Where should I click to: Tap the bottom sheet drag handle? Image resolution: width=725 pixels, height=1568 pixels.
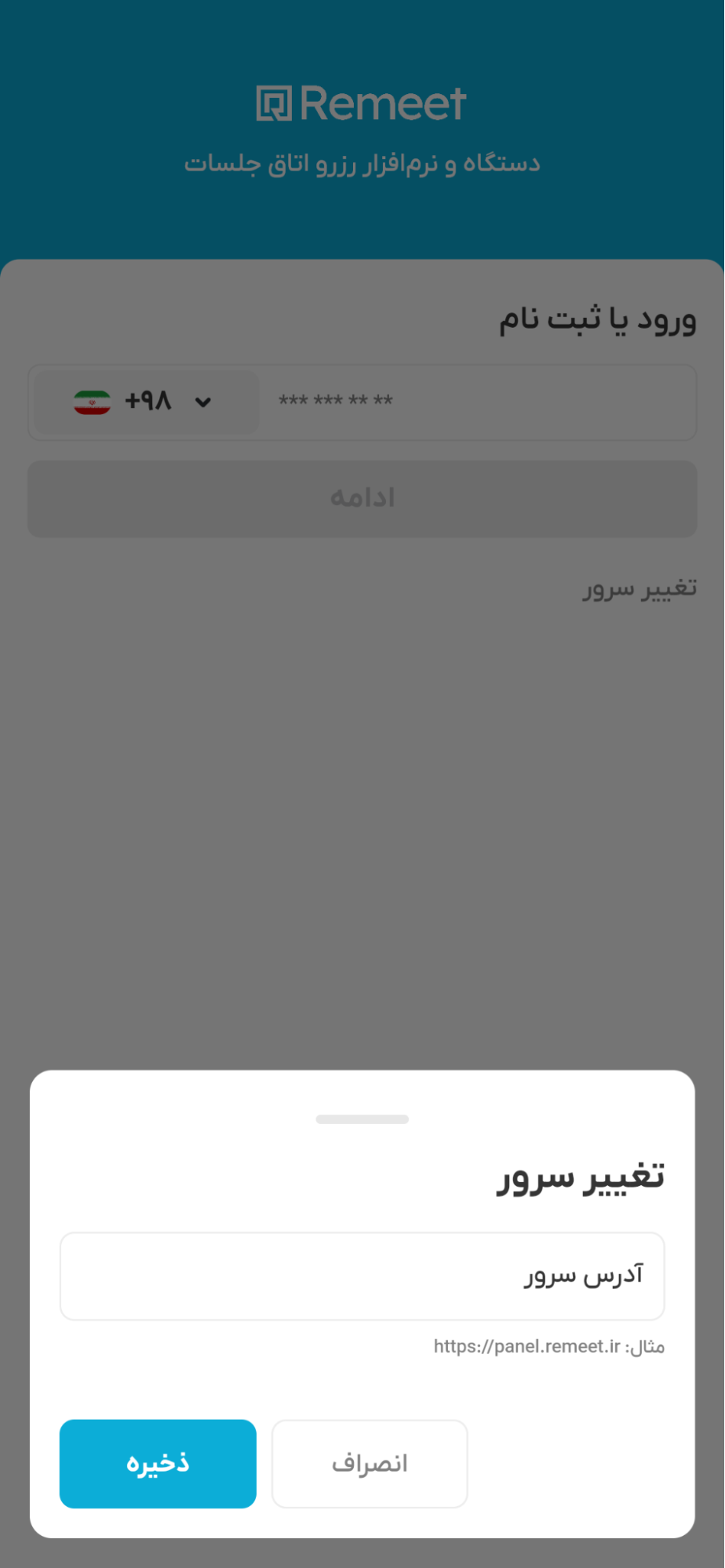362,1119
